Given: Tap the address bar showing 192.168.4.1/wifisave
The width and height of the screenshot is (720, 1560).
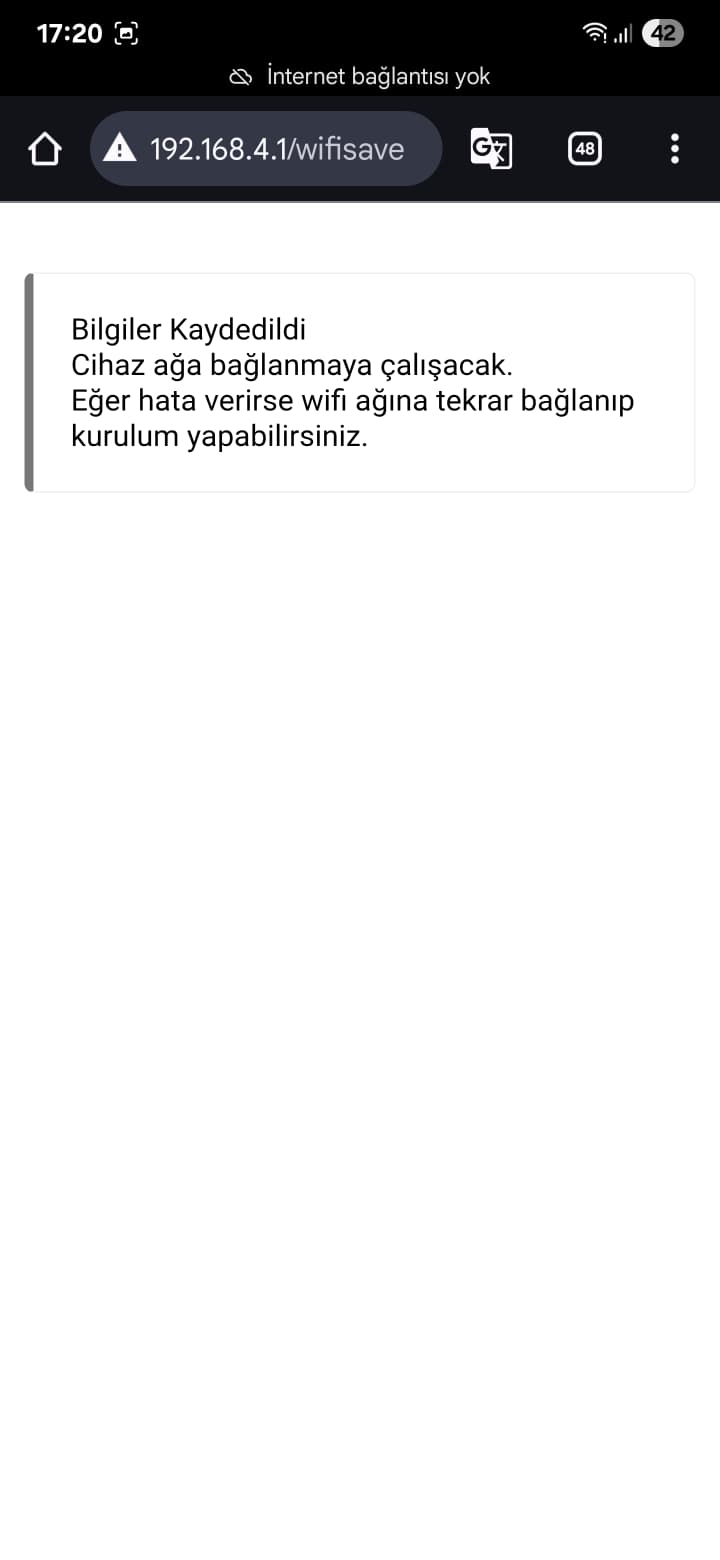Looking at the screenshot, I should (277, 149).
